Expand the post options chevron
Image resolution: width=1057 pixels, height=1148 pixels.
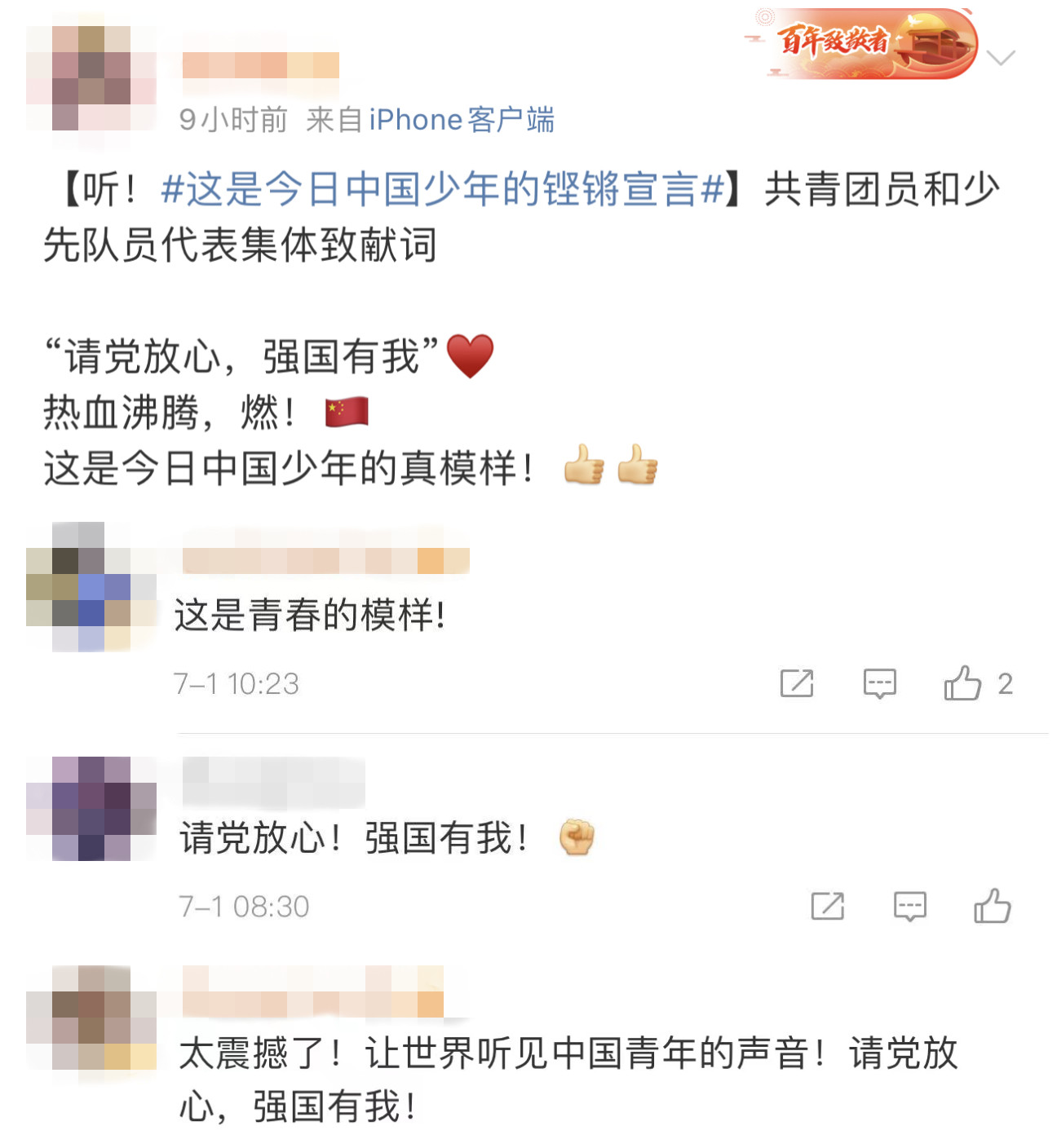1000,57
